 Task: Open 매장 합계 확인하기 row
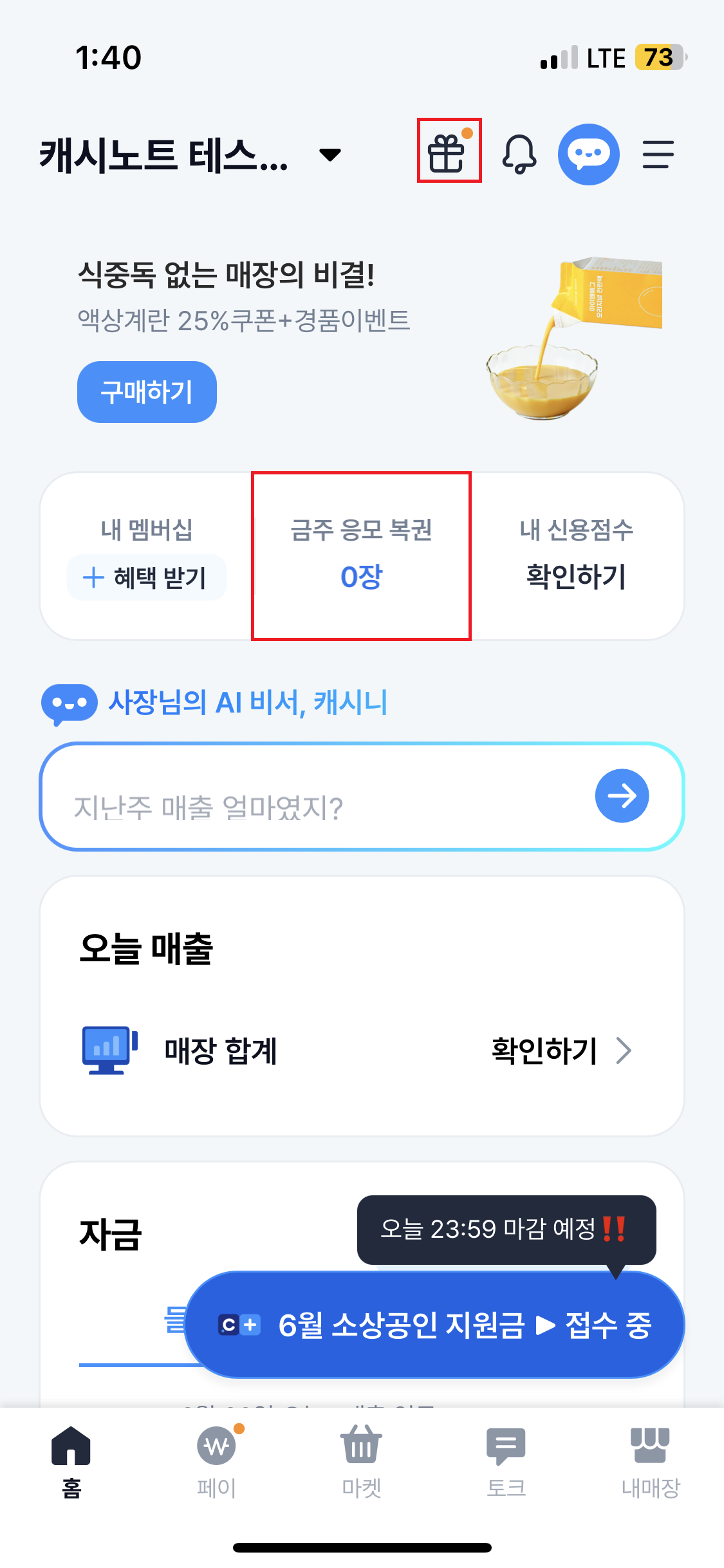361,1050
